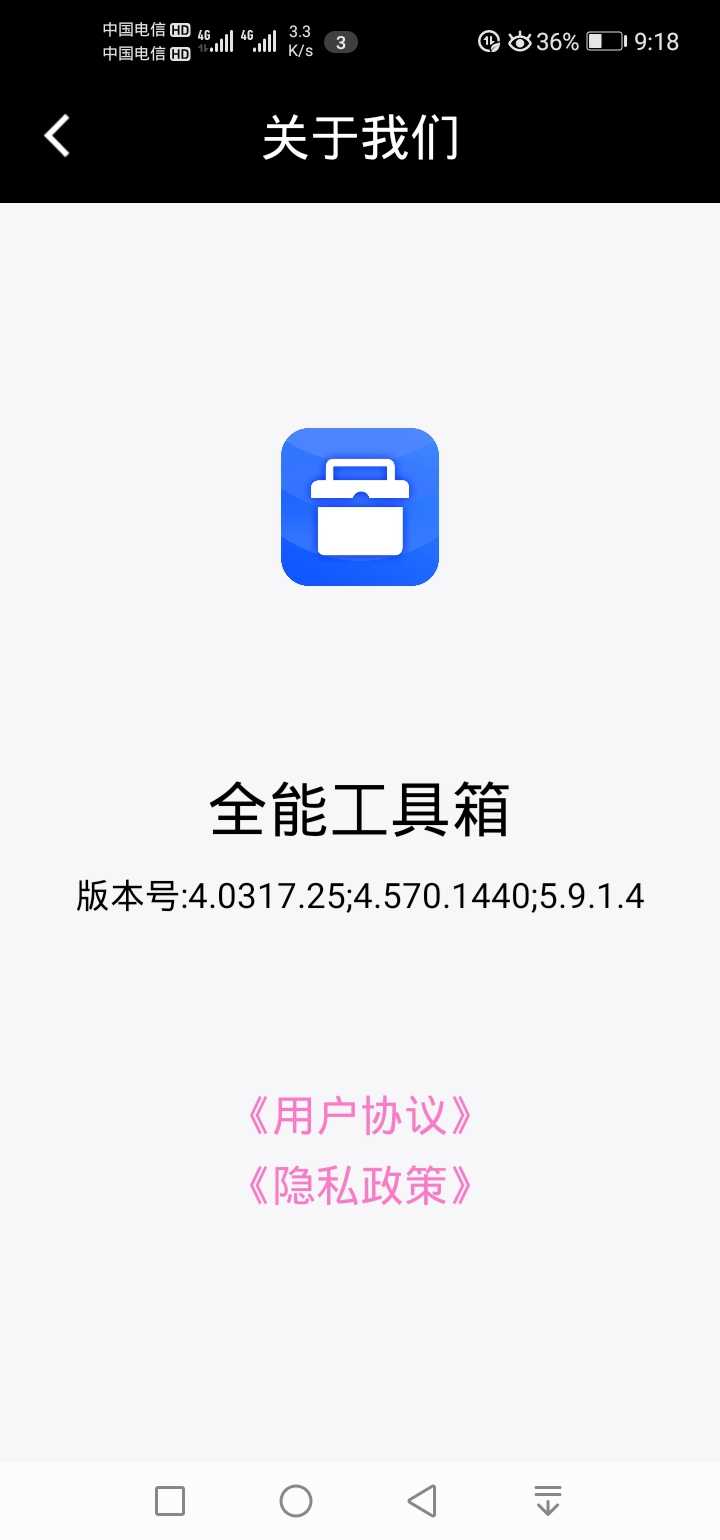Viewport: 720px width, 1540px height.
Task: Go back from the 关于我们 page
Action: [x=58, y=136]
